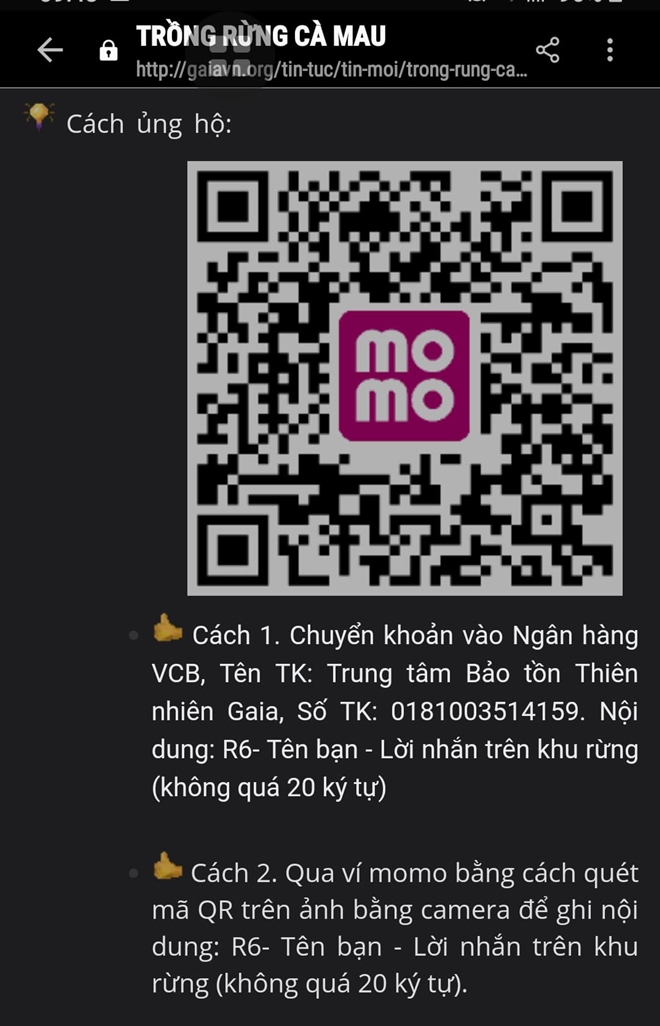Share this Trồng Rừng Cà Mau page

[547, 50]
